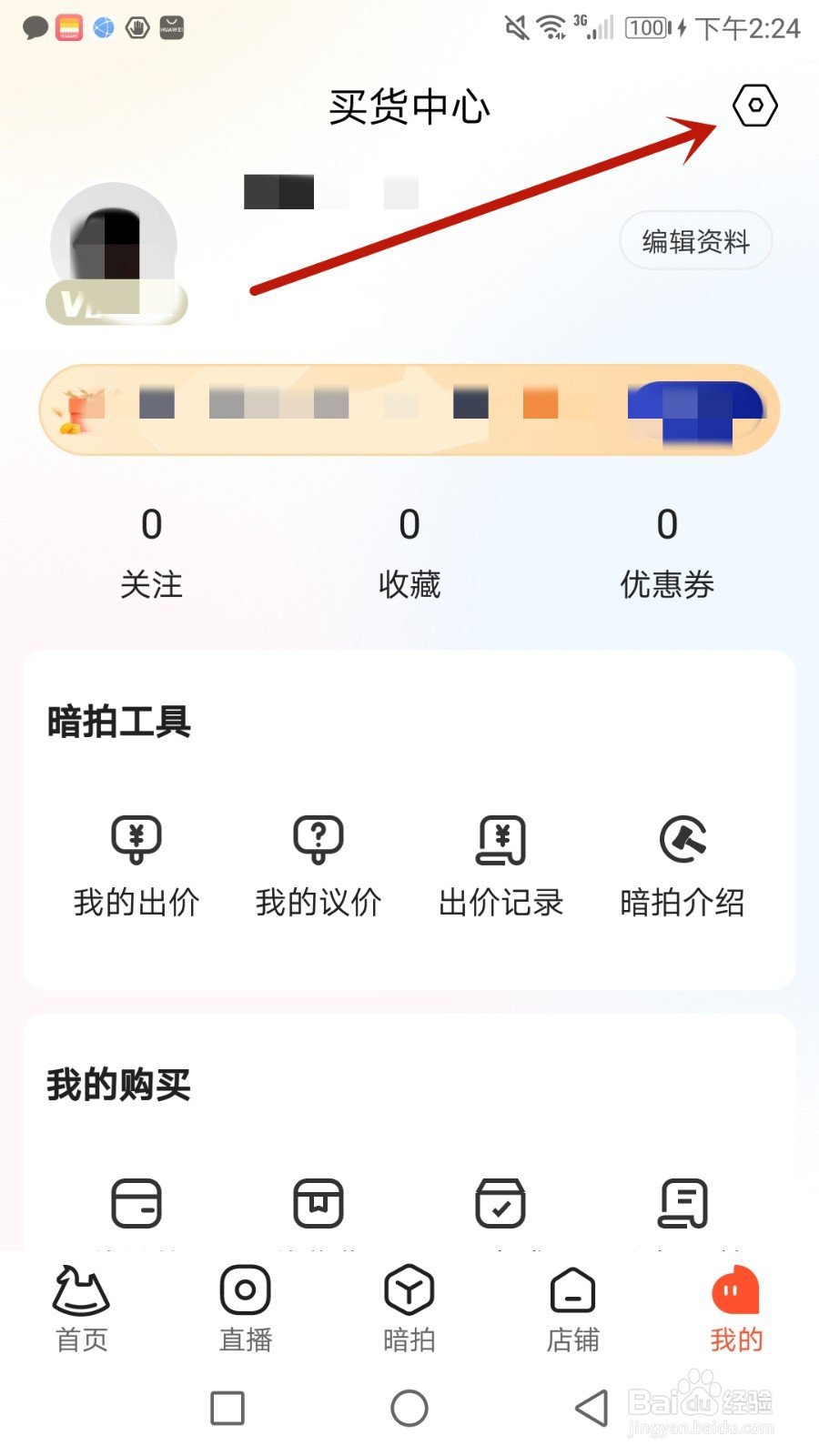Tap the 编辑资料 profile edit button
This screenshot has height=1456, width=819.
click(695, 241)
